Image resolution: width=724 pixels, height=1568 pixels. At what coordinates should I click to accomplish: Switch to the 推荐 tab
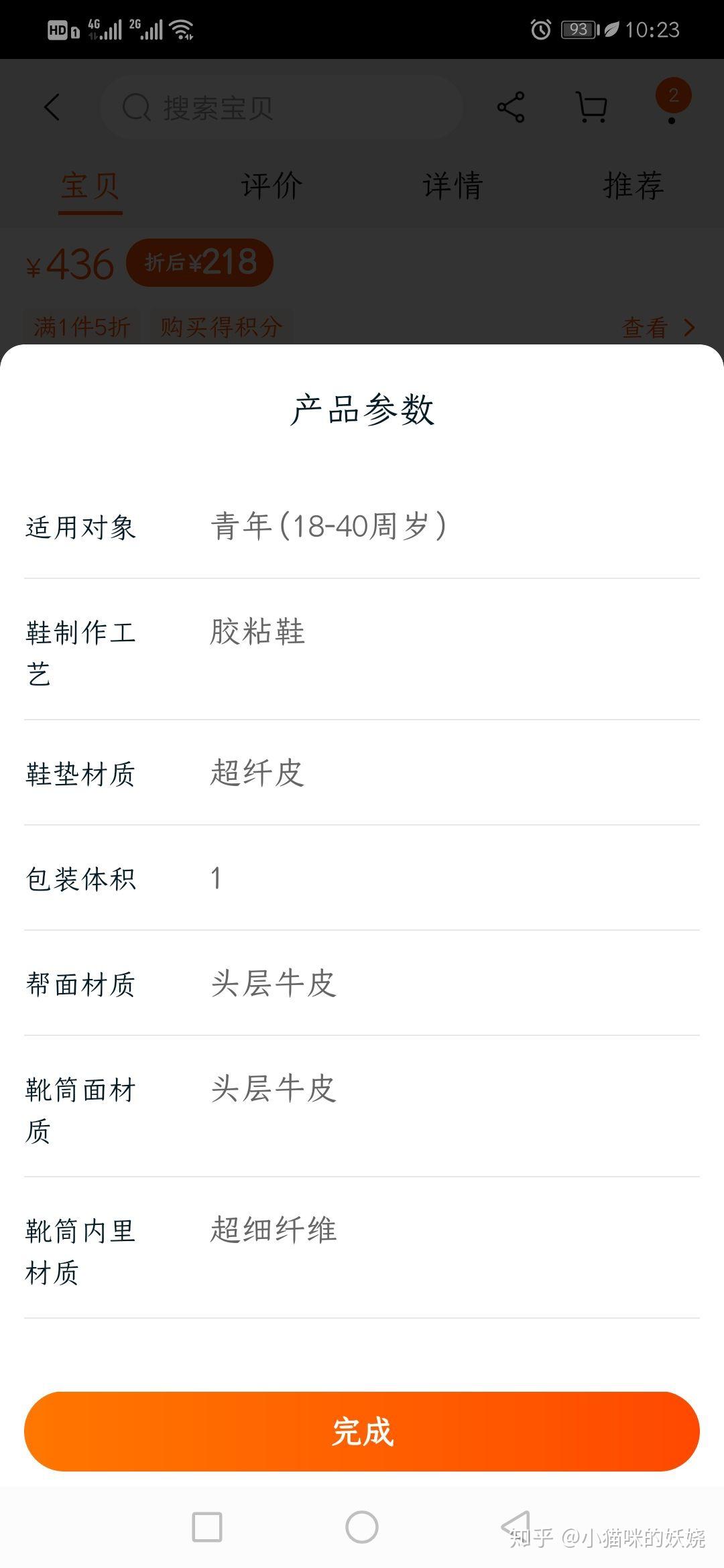[633, 186]
